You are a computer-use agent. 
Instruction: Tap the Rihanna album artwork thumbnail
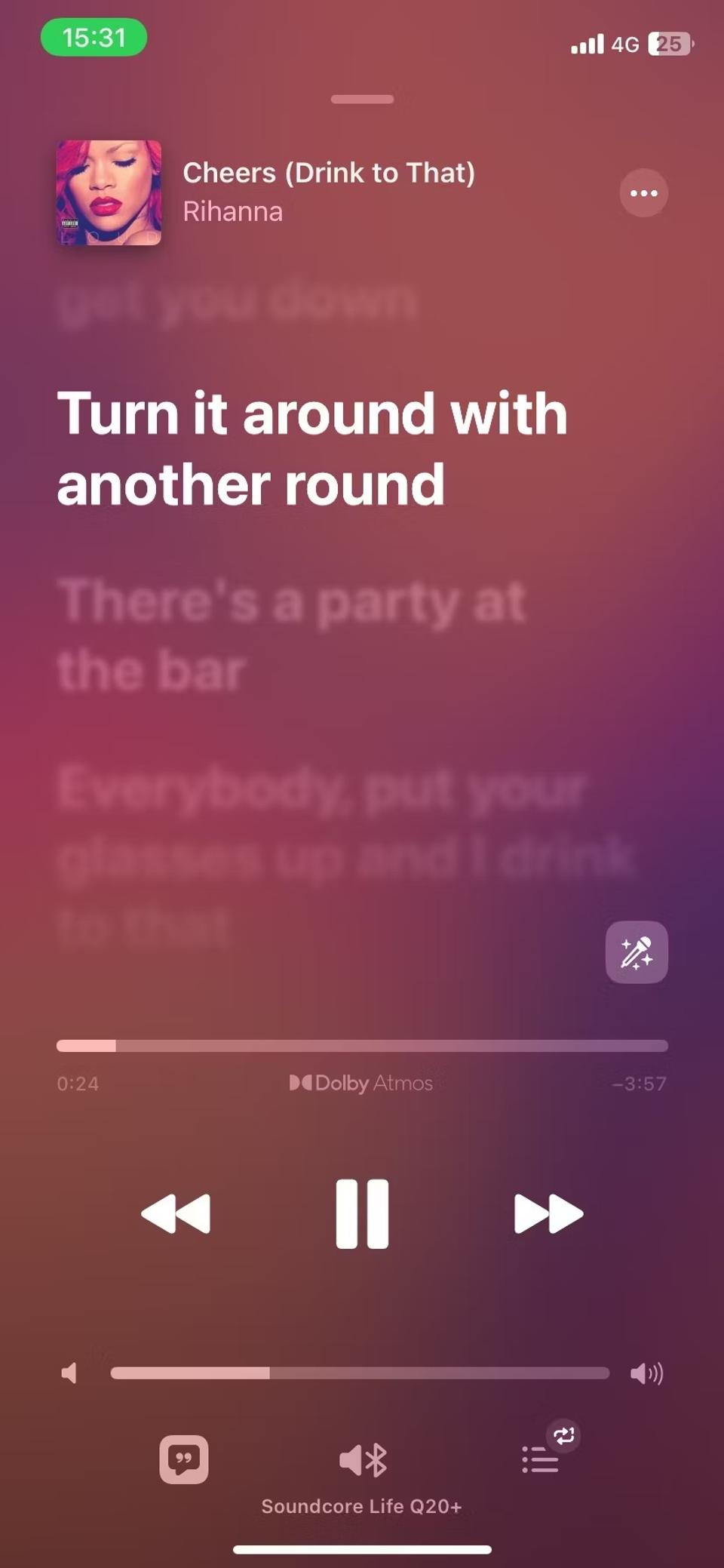tap(109, 192)
